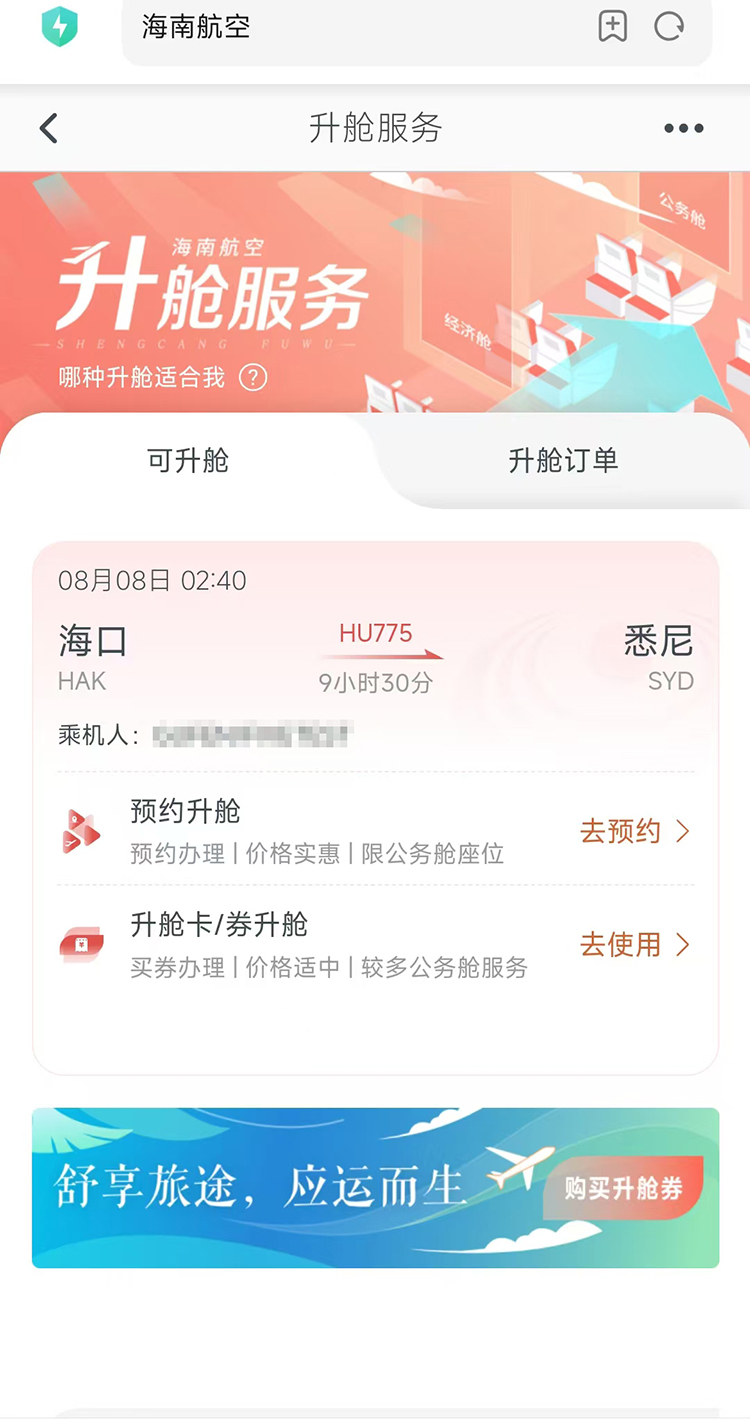Viewport: 750px width, 1419px height.
Task: Open the green shield security icon
Action: (60, 27)
